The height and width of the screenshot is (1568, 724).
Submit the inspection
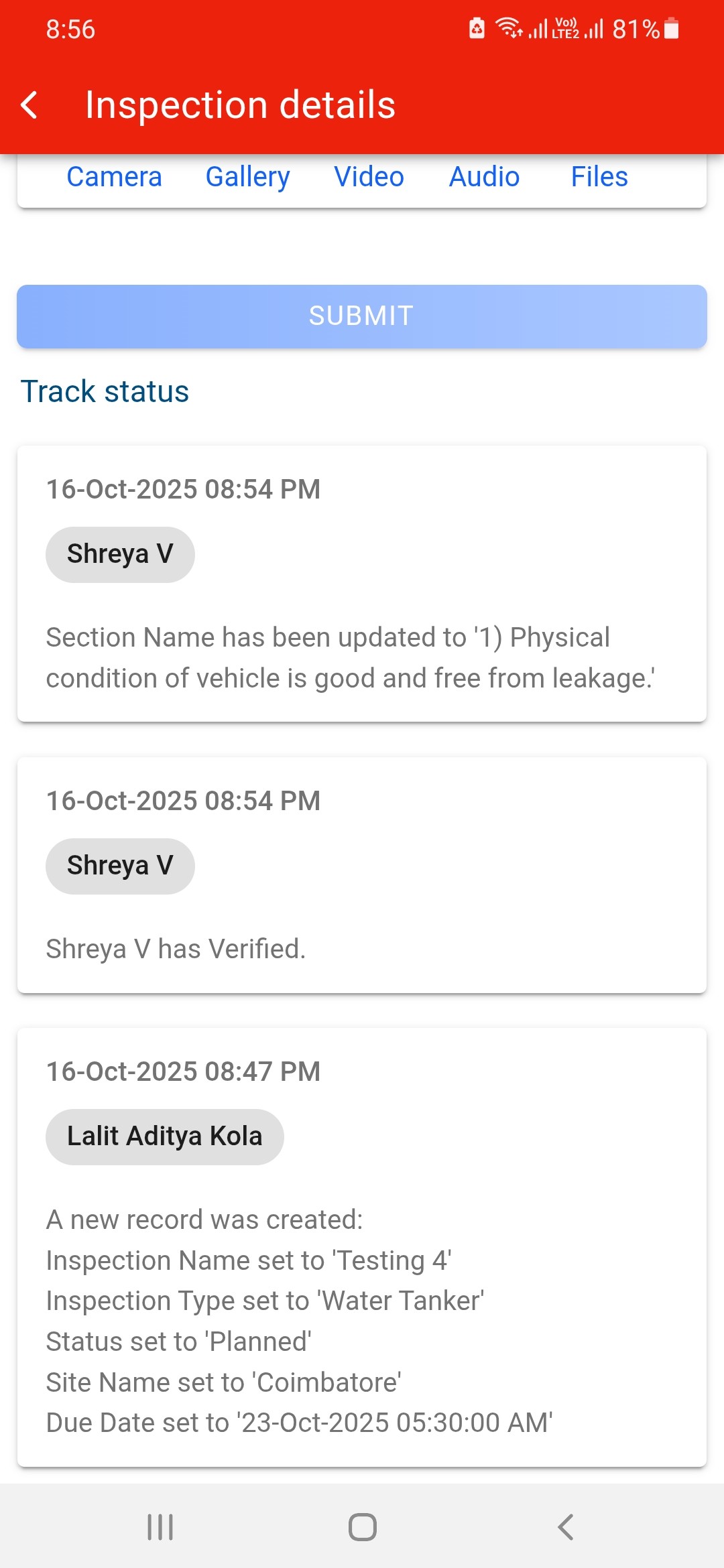tap(362, 316)
